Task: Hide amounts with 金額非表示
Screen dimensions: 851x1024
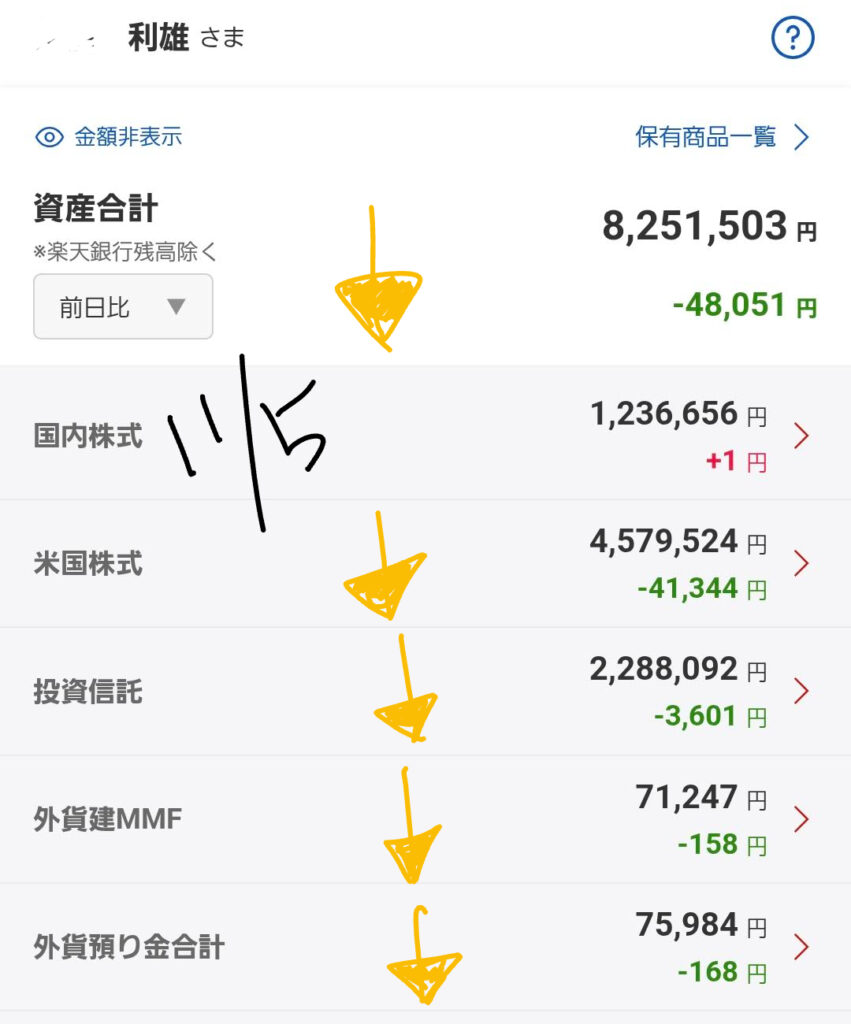Action: (109, 137)
